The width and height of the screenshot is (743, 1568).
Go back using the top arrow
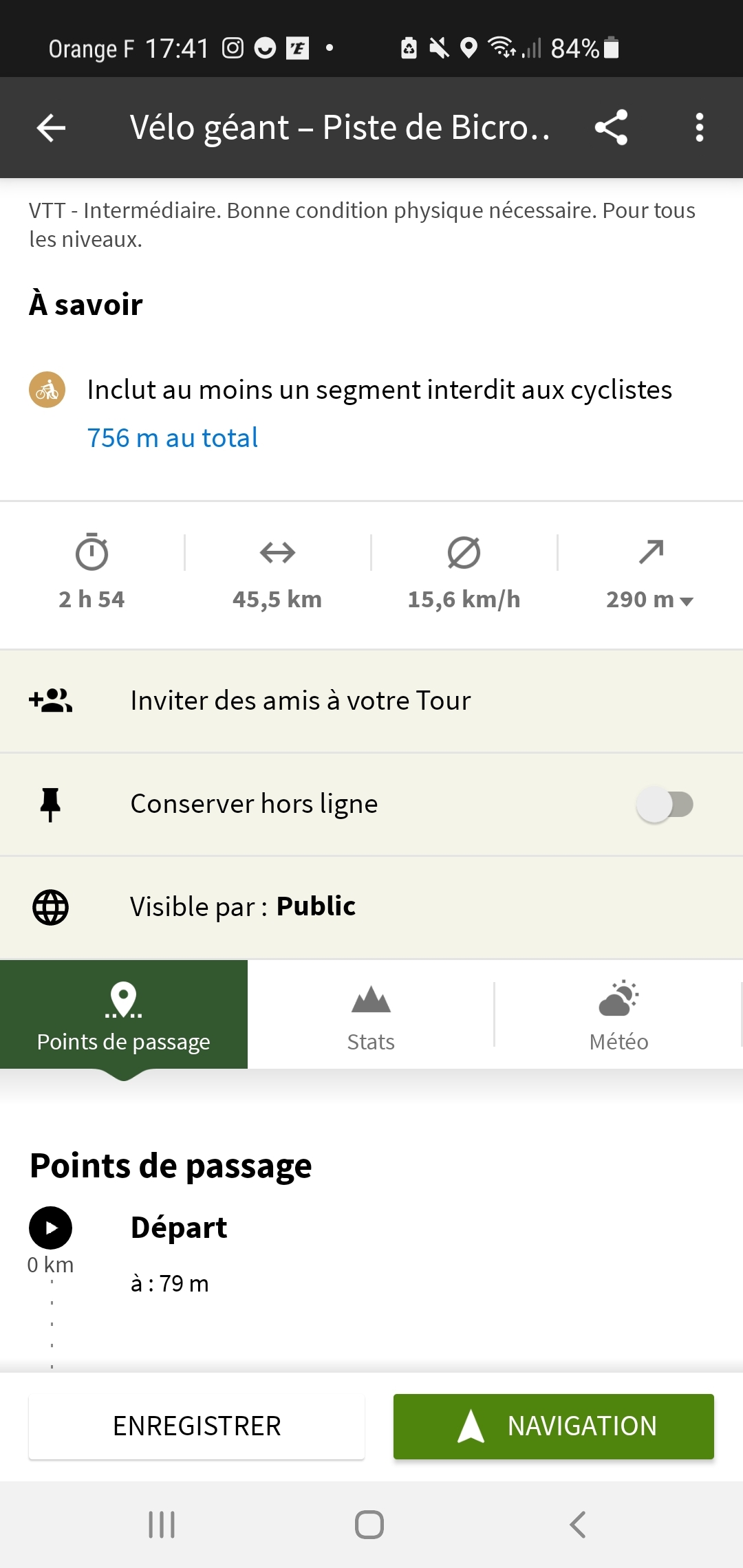click(x=51, y=128)
